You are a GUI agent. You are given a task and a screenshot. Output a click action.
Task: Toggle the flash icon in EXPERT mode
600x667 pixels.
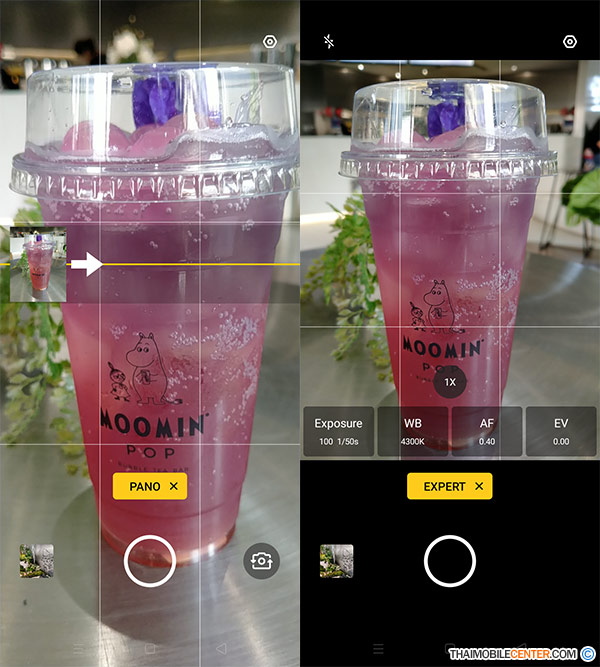[329, 42]
